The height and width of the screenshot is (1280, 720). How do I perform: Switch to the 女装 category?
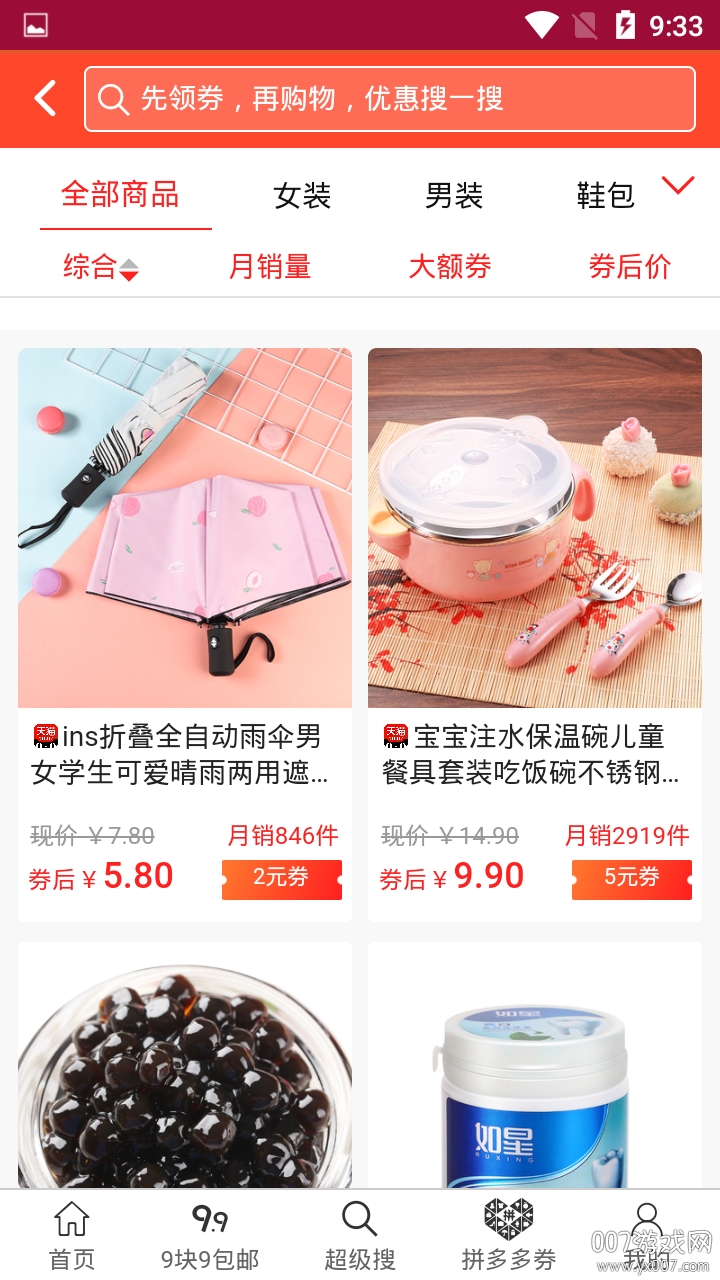(x=302, y=196)
